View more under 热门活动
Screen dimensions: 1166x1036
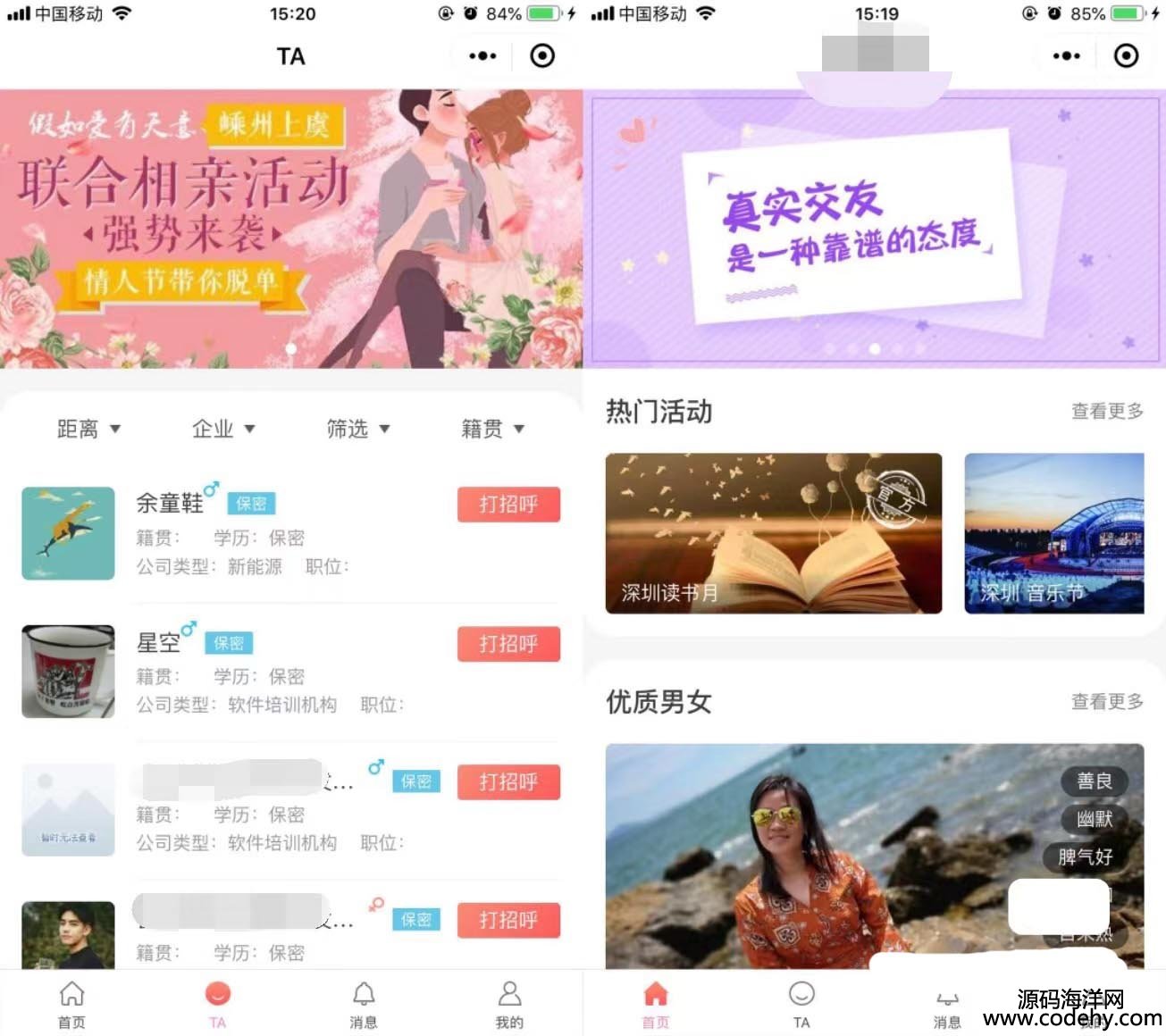click(x=1107, y=411)
